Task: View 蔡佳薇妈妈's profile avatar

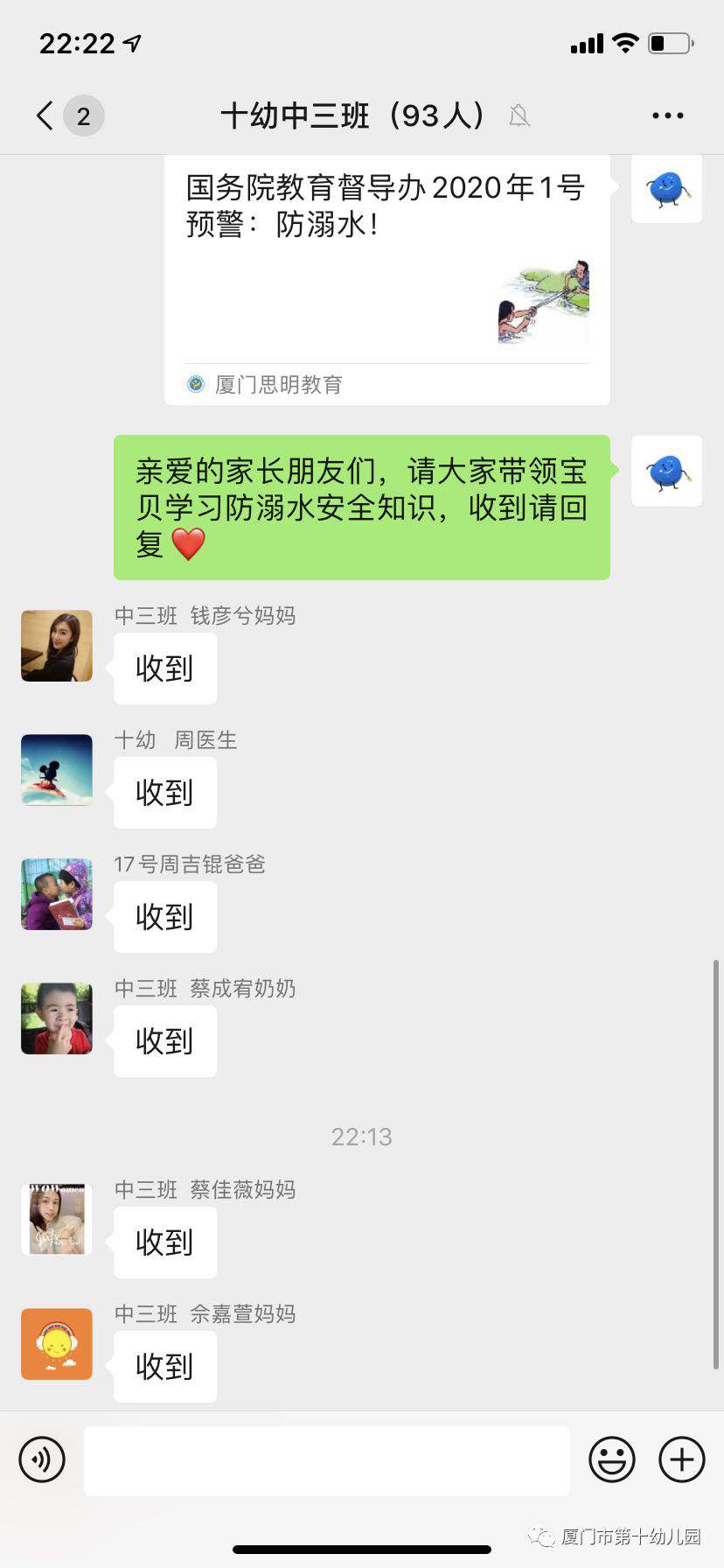Action: [57, 1220]
